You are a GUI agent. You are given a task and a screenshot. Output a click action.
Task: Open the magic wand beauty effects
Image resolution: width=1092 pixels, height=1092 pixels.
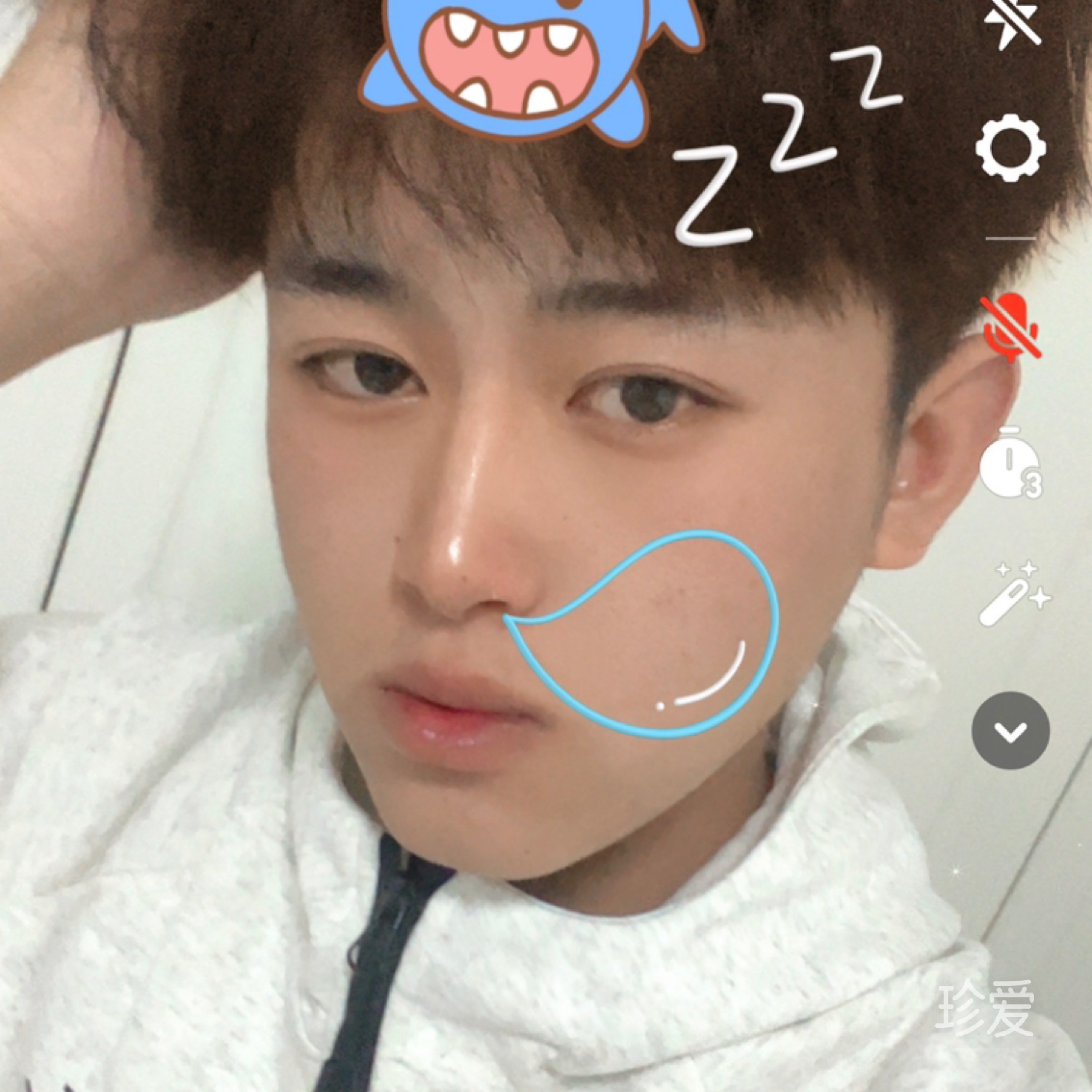pyautogui.click(x=1010, y=595)
